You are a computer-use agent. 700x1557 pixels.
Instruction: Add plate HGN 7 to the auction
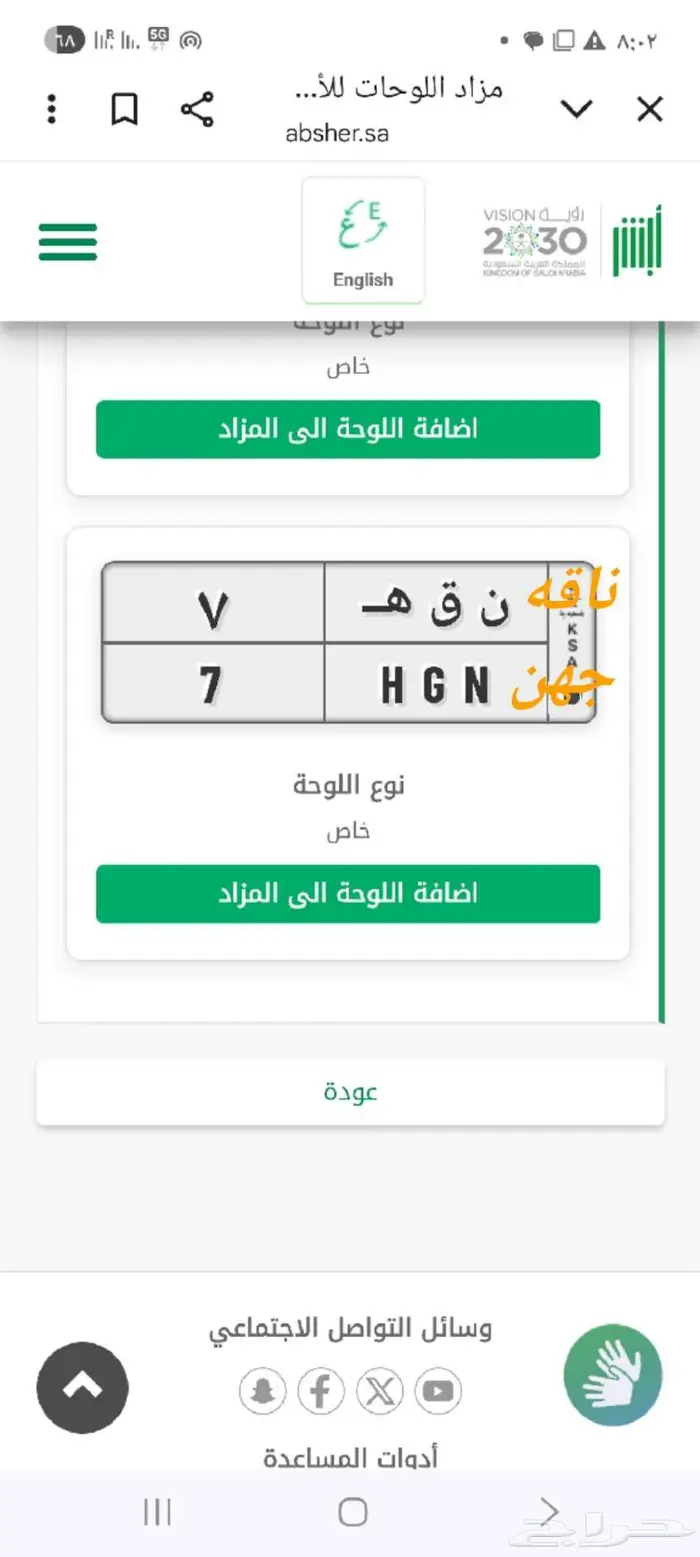pyautogui.click(x=348, y=894)
